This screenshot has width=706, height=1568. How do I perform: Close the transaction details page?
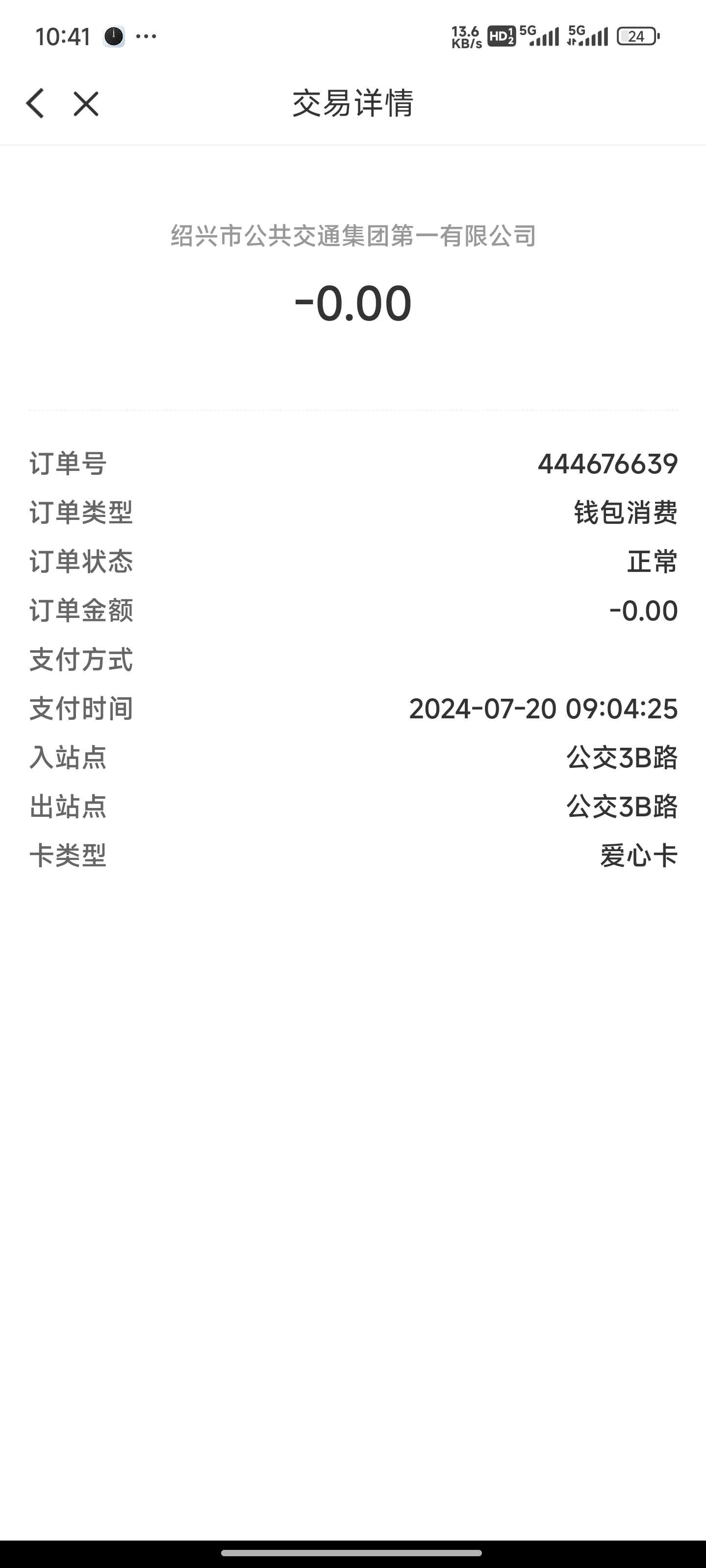coord(86,103)
